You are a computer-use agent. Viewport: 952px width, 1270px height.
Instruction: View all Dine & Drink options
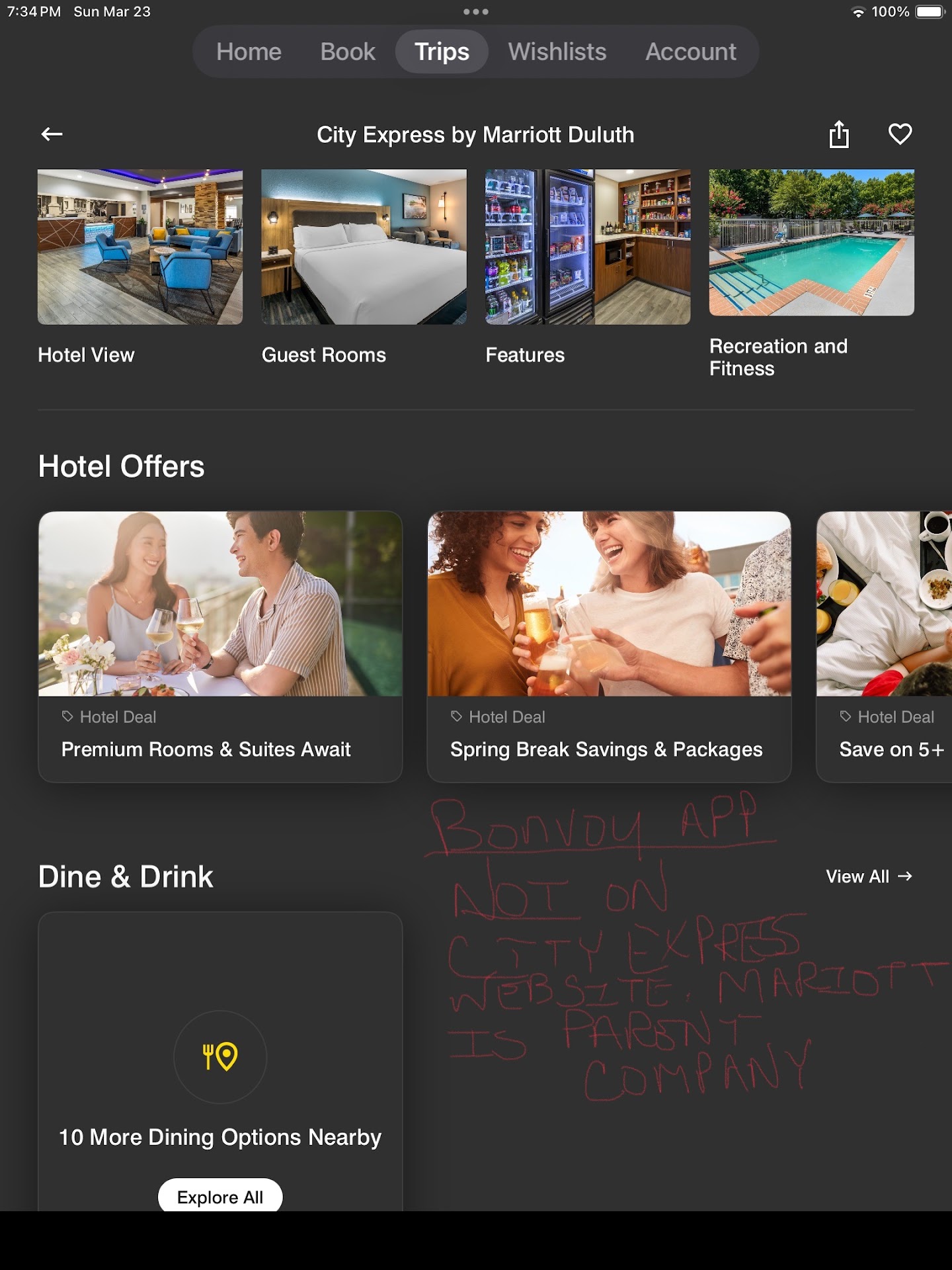tap(869, 876)
